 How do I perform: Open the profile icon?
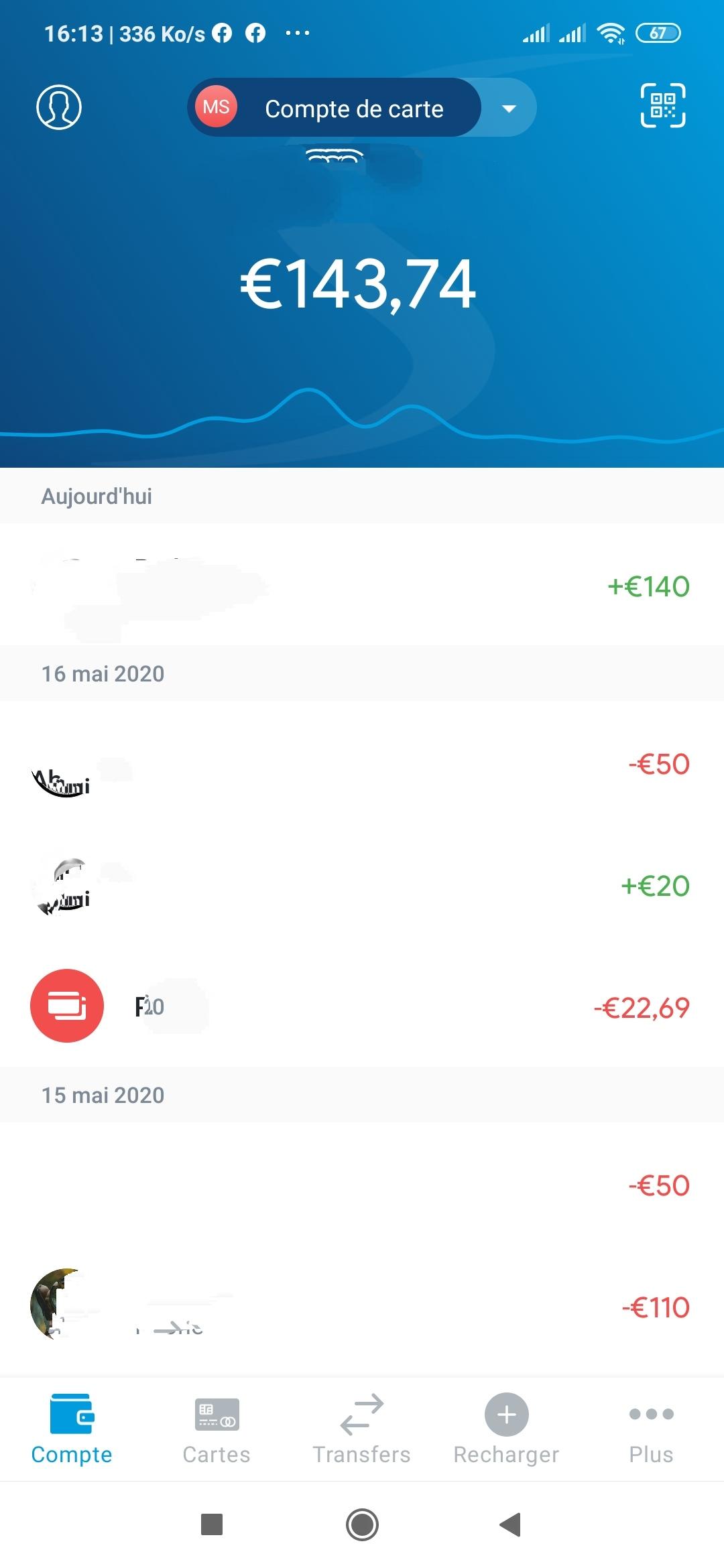point(59,107)
